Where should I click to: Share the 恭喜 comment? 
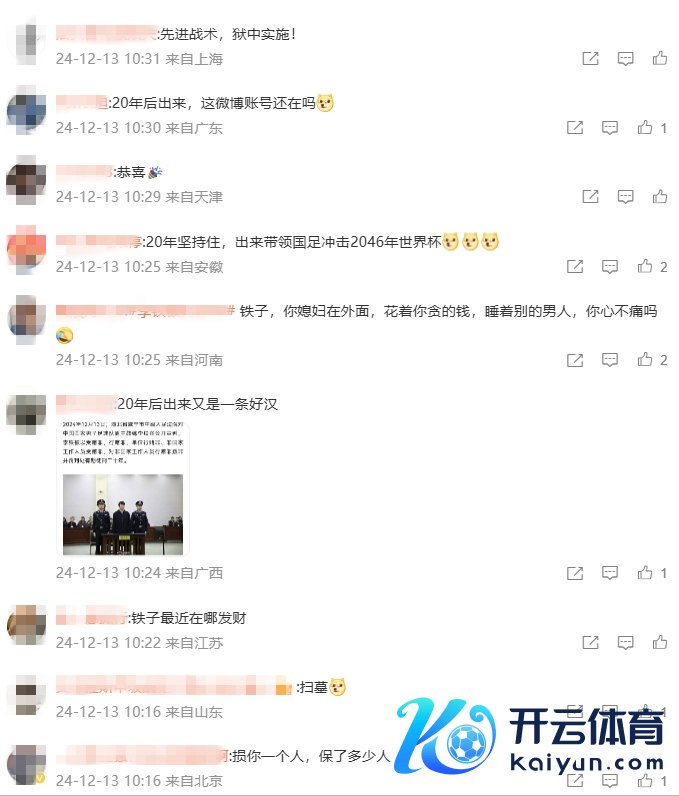click(591, 197)
